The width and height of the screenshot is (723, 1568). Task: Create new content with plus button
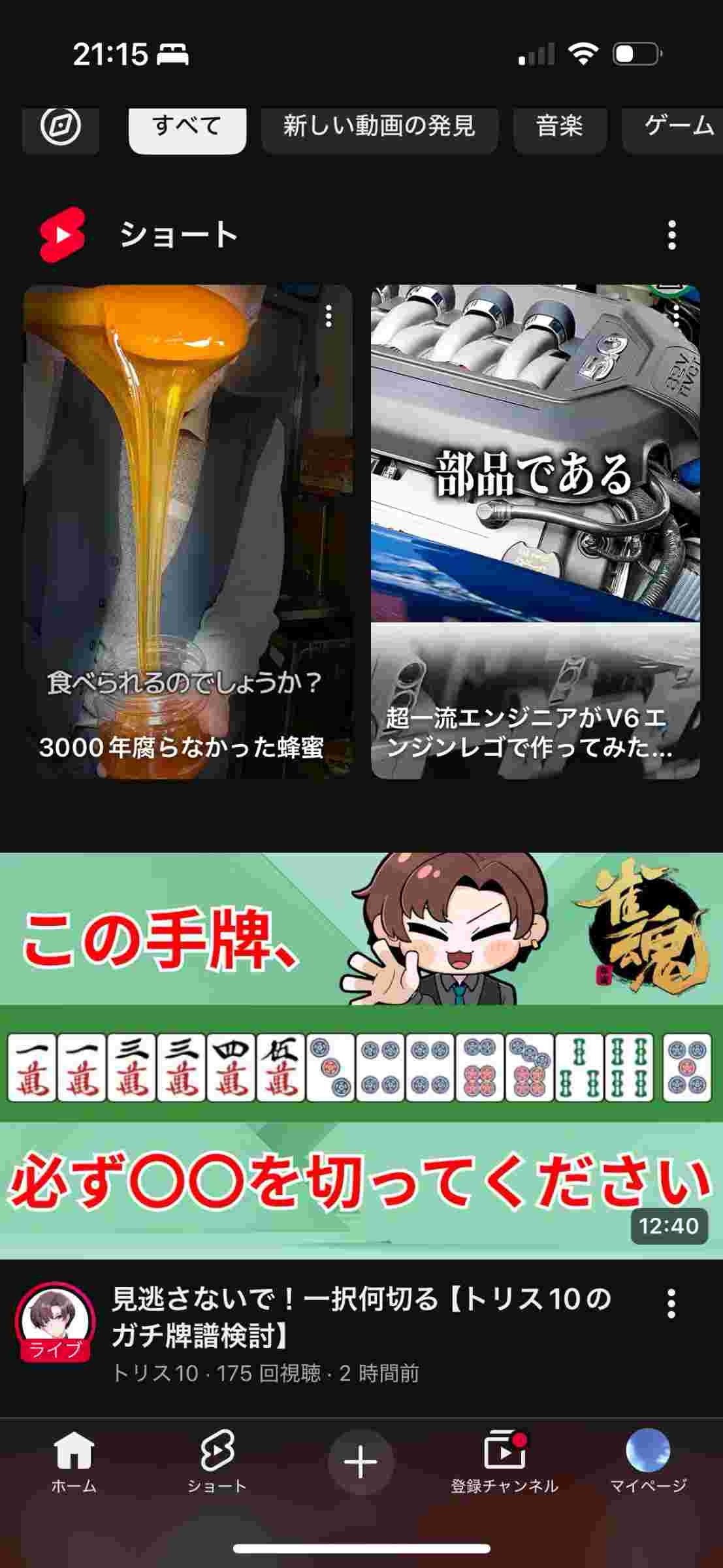[x=361, y=1462]
